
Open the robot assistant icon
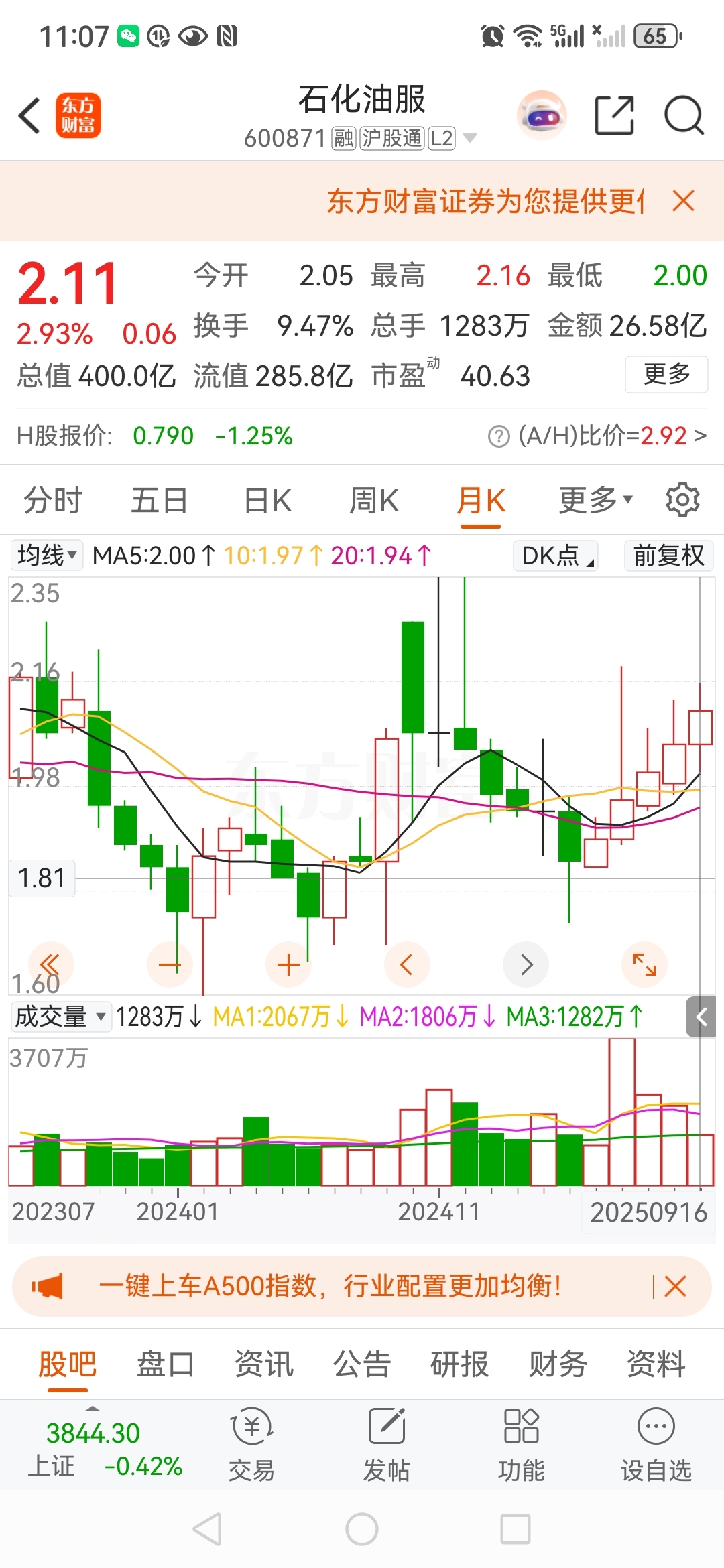click(542, 116)
